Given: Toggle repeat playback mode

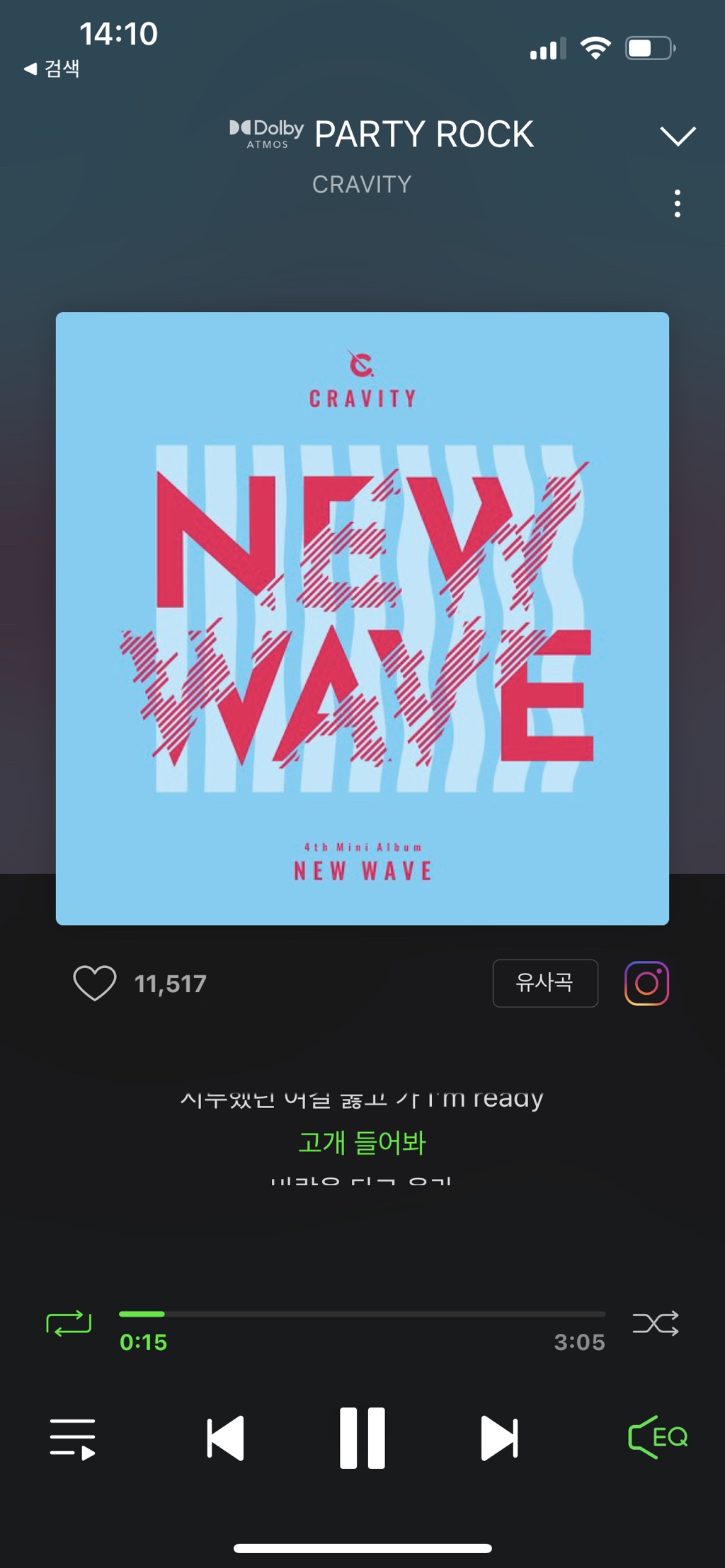Looking at the screenshot, I should pyautogui.click(x=69, y=1325).
